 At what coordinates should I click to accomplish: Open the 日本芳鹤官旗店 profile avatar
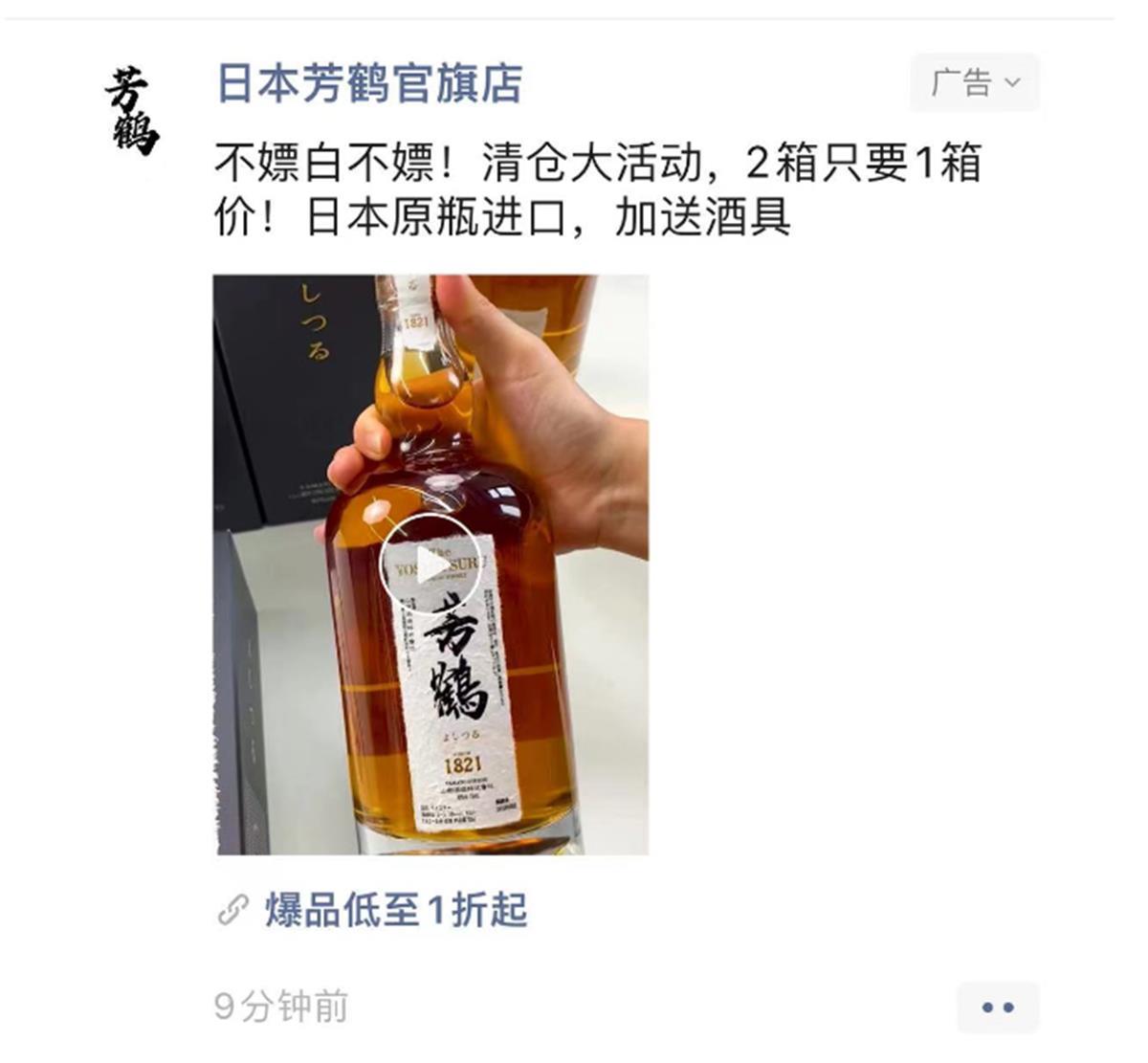pyautogui.click(x=131, y=110)
